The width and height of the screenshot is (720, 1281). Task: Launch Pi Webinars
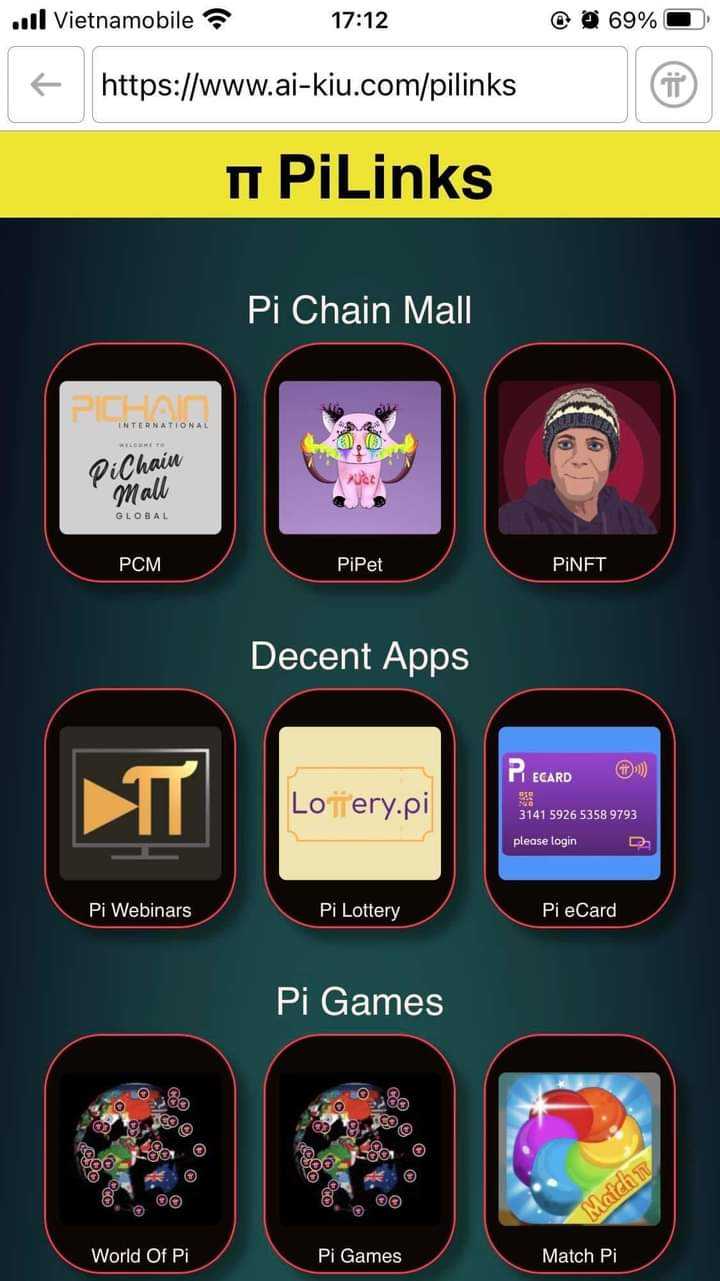[140, 807]
